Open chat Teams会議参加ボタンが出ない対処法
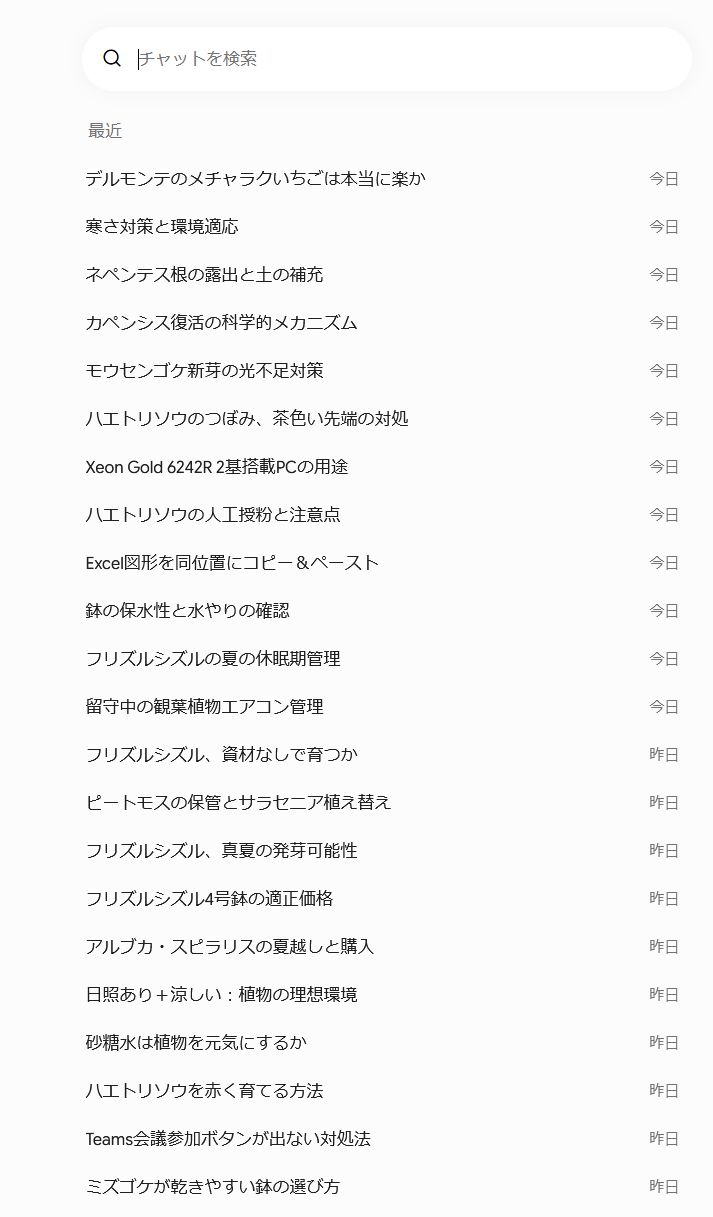 382,1139
